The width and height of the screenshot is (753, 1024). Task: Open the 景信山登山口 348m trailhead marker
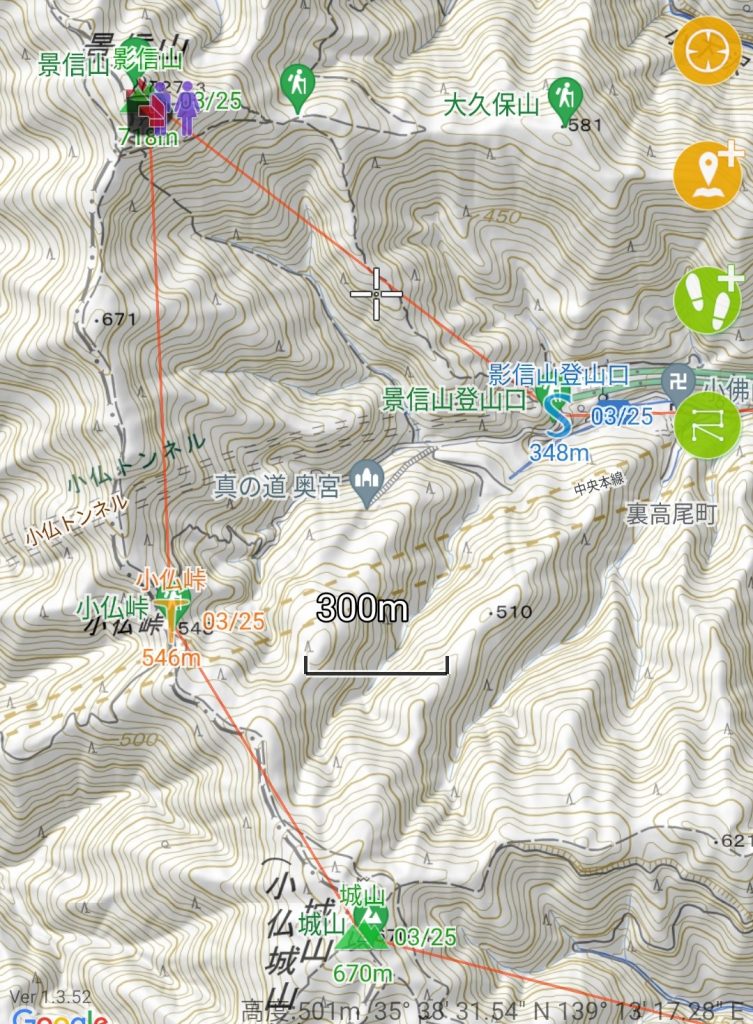pos(557,411)
